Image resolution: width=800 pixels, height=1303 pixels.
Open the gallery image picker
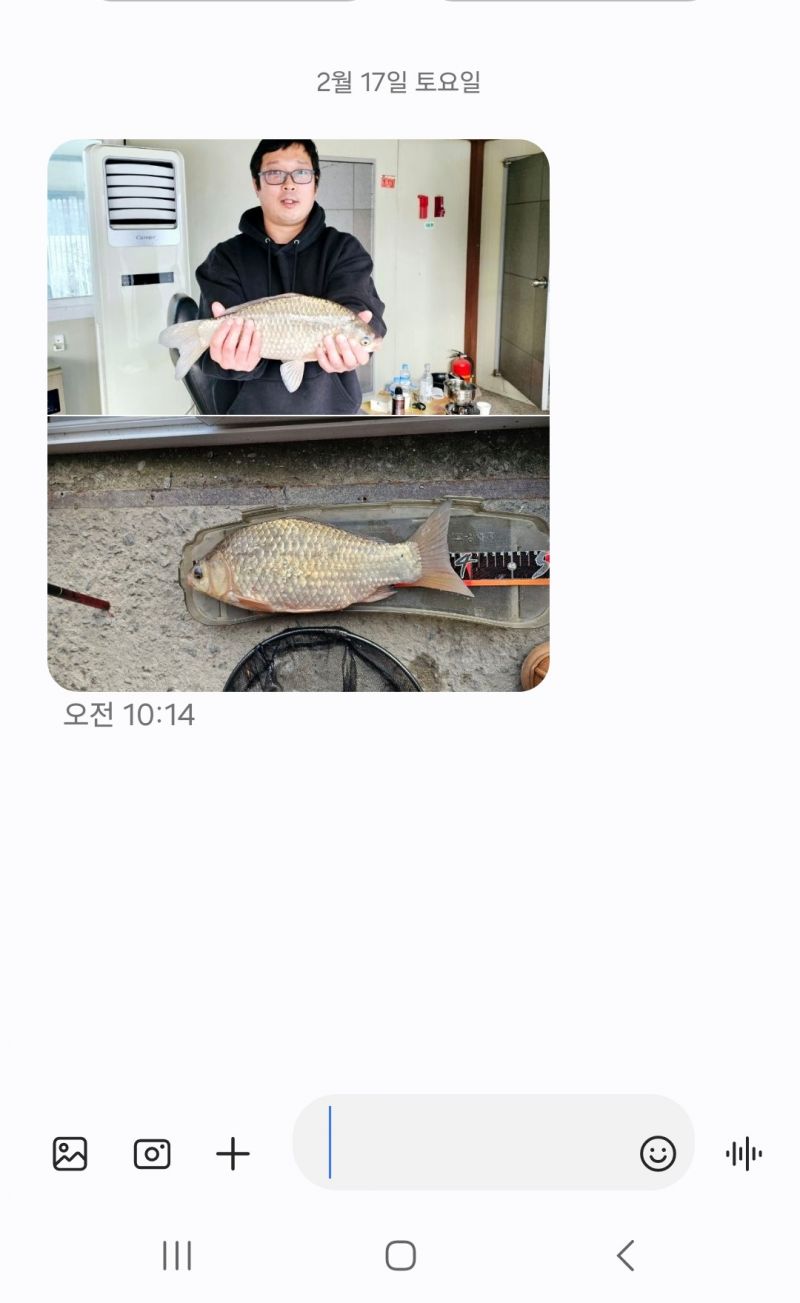coord(70,1154)
